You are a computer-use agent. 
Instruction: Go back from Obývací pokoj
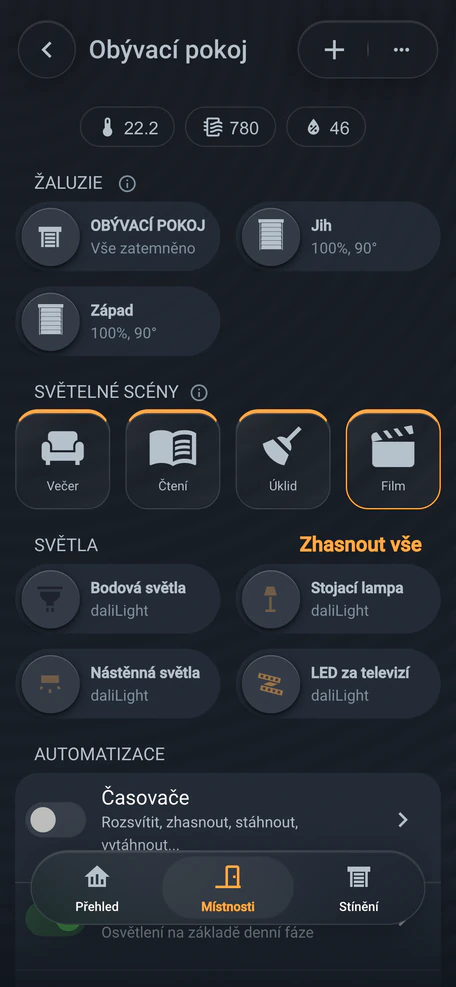[47, 50]
